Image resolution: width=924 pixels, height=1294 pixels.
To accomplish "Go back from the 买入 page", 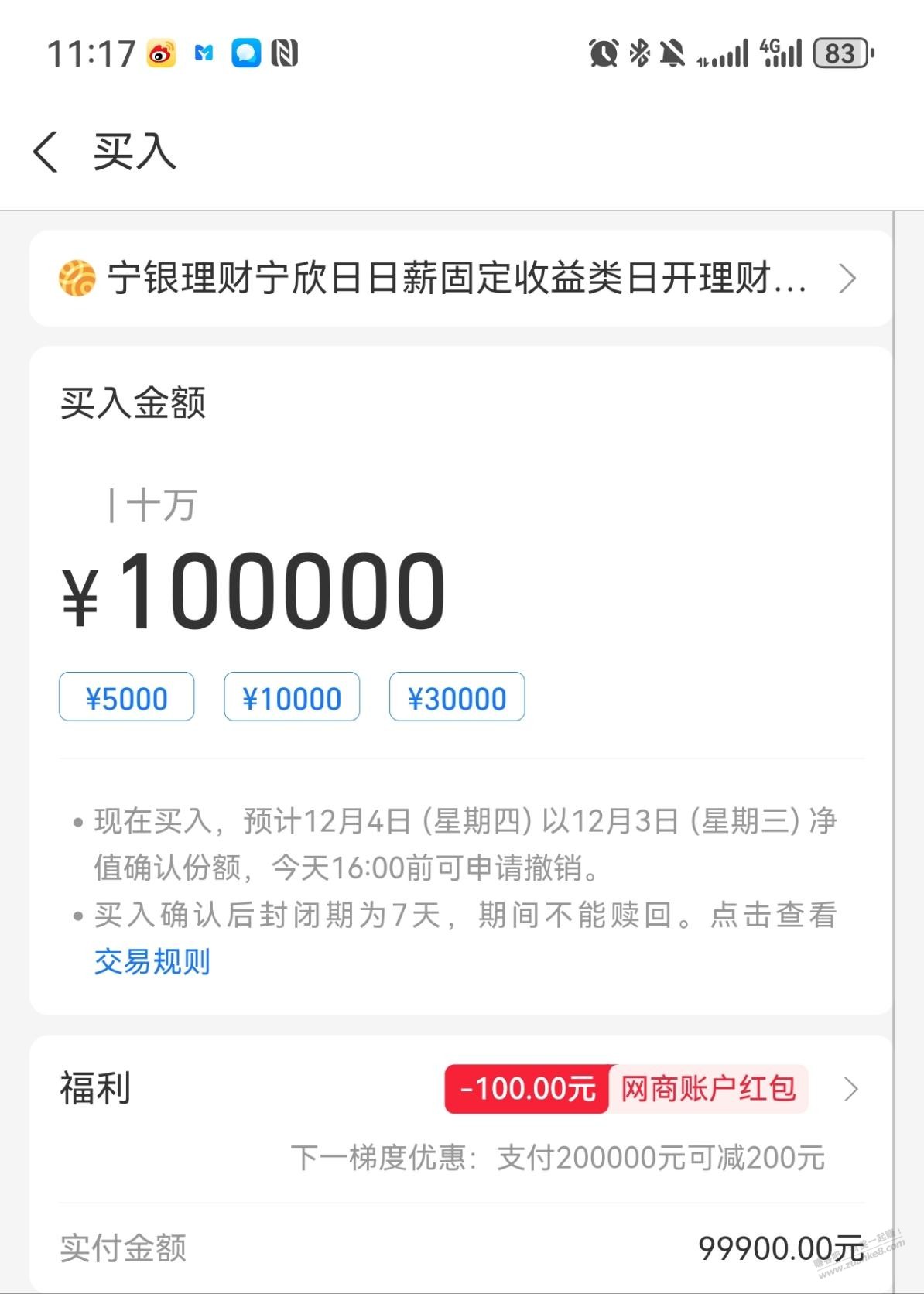I will tap(46, 151).
